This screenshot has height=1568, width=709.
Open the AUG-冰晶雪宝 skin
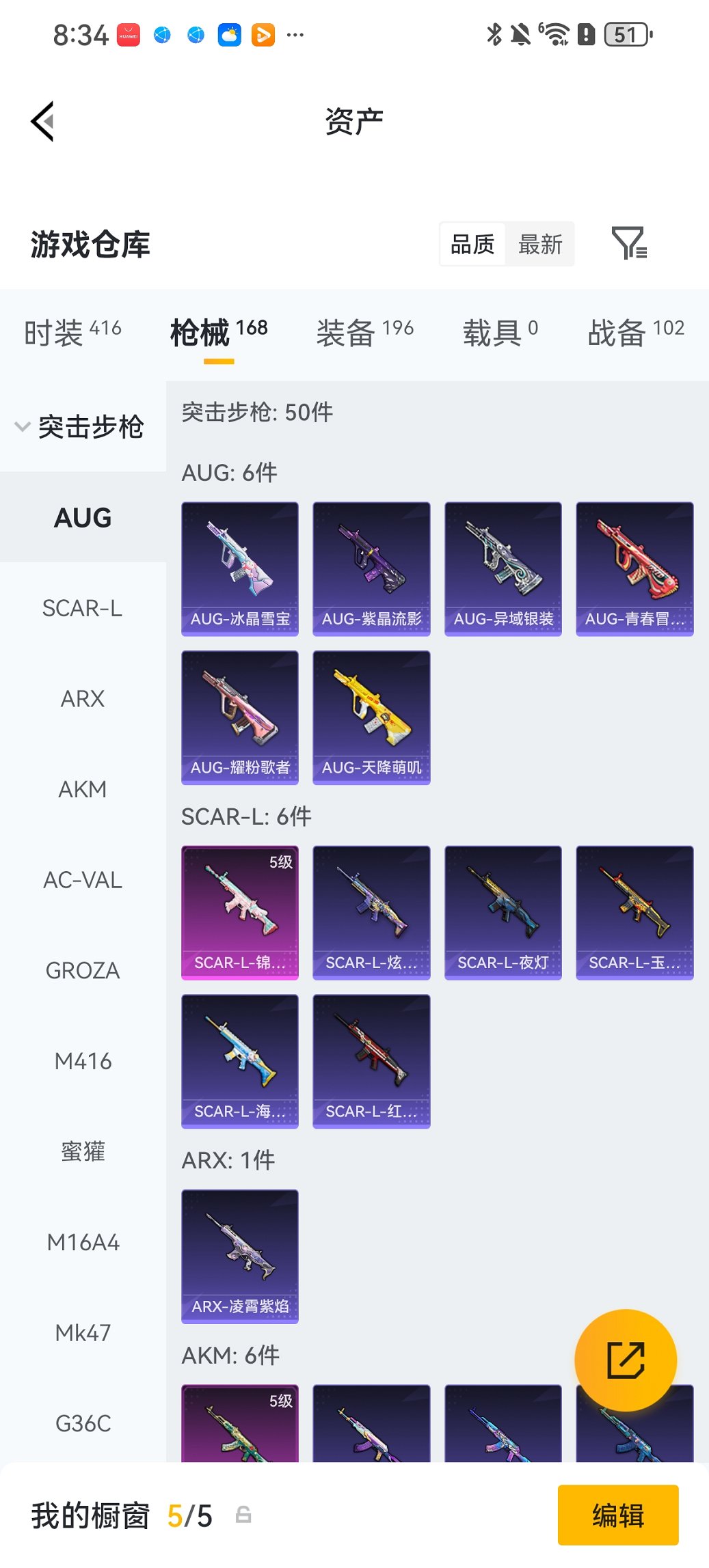point(240,568)
